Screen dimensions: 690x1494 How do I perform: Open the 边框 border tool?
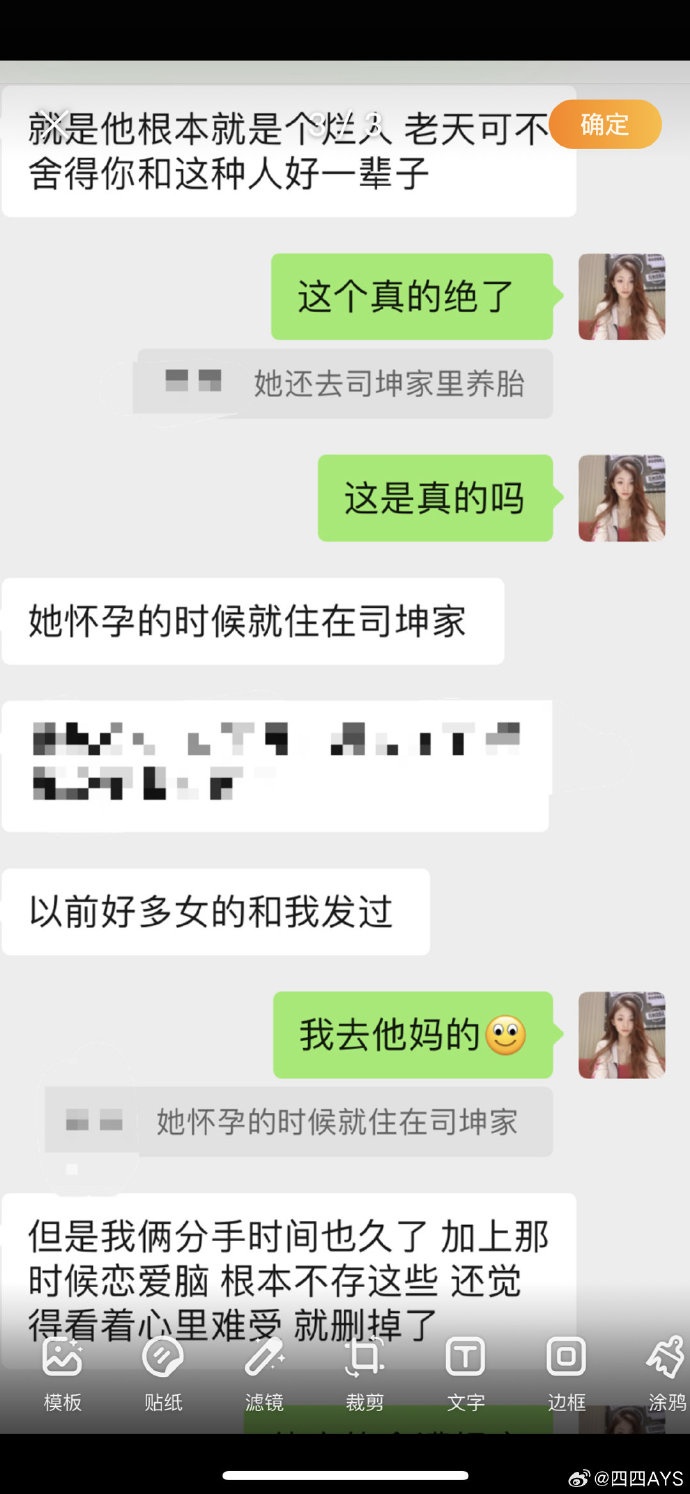(566, 1372)
